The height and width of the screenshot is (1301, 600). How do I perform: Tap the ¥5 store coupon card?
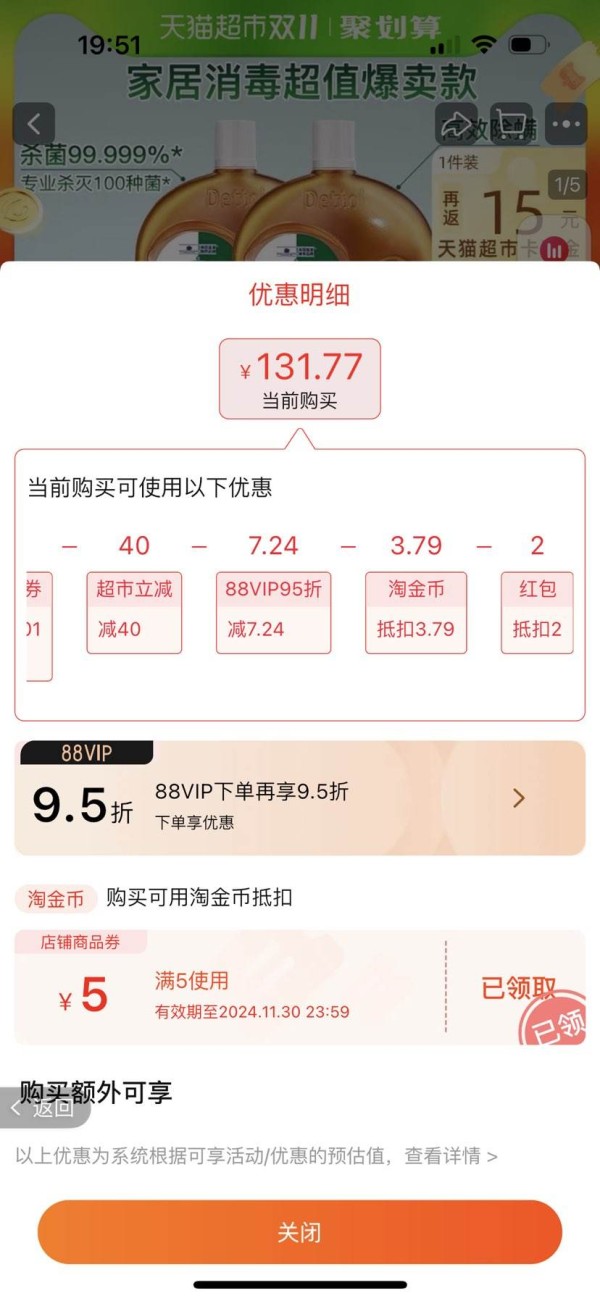click(230, 988)
